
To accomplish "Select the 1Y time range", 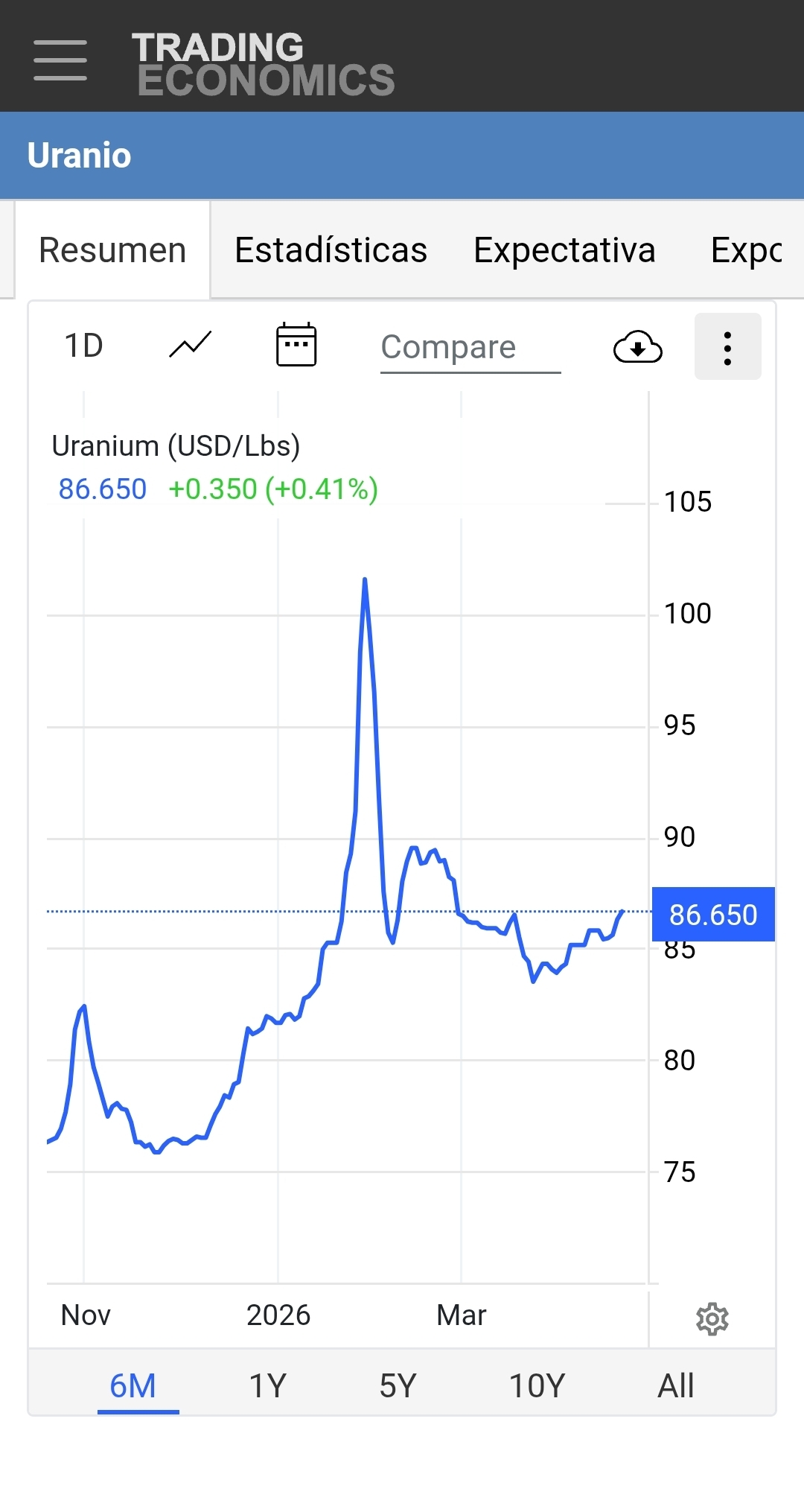I will coord(267,1386).
